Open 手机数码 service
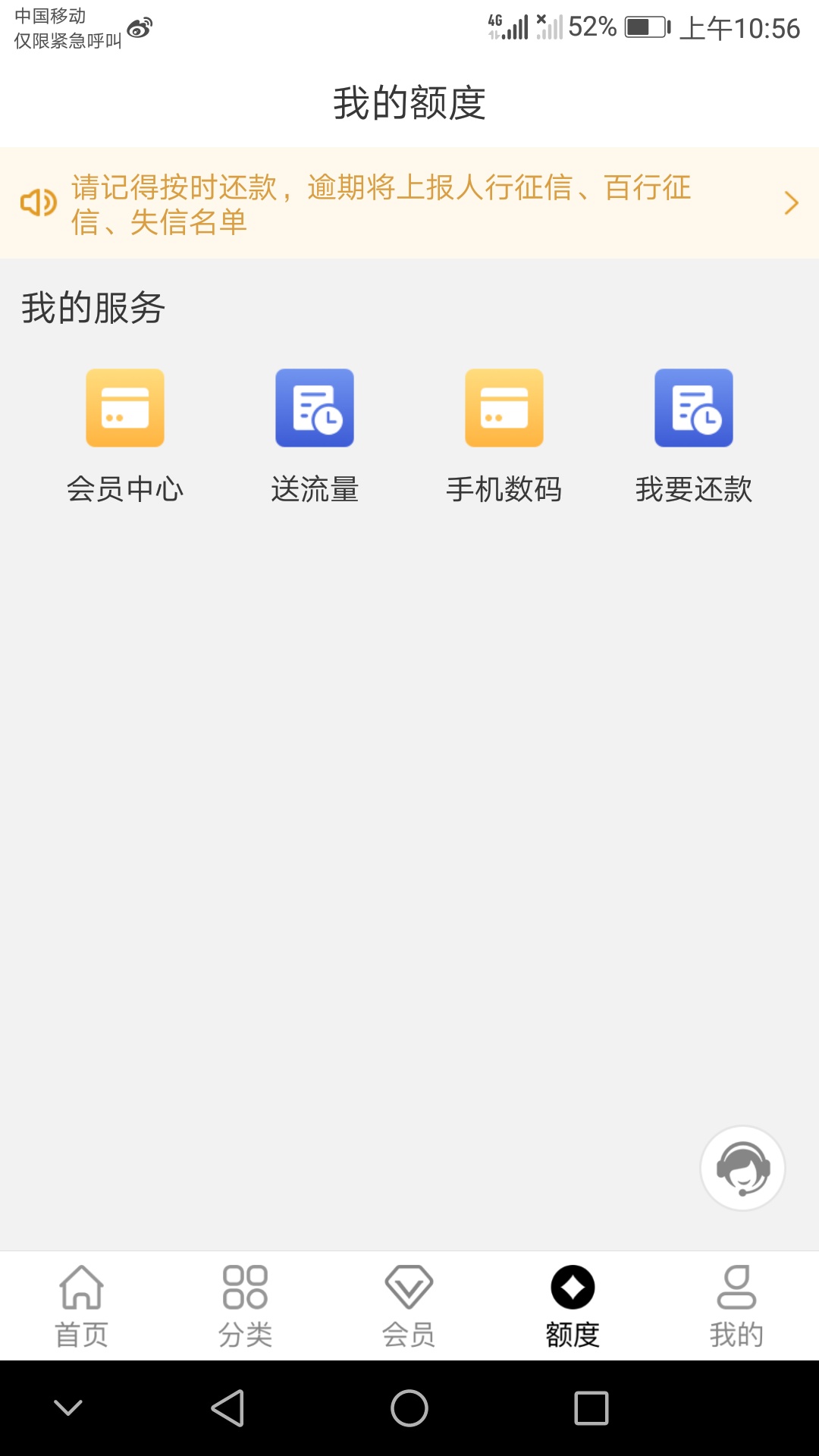819x1456 pixels. click(x=504, y=437)
